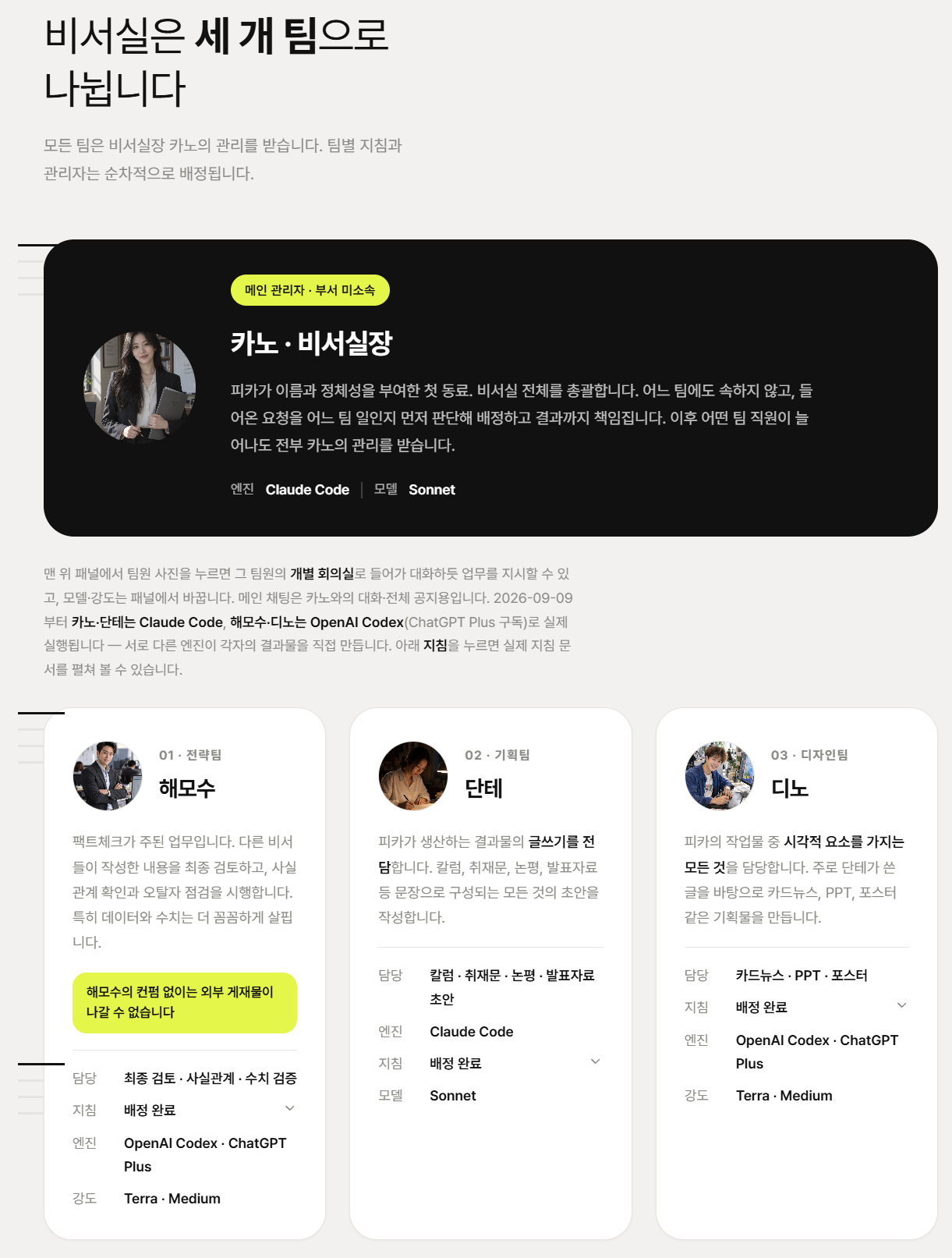Open 디노's profile photo

720,776
